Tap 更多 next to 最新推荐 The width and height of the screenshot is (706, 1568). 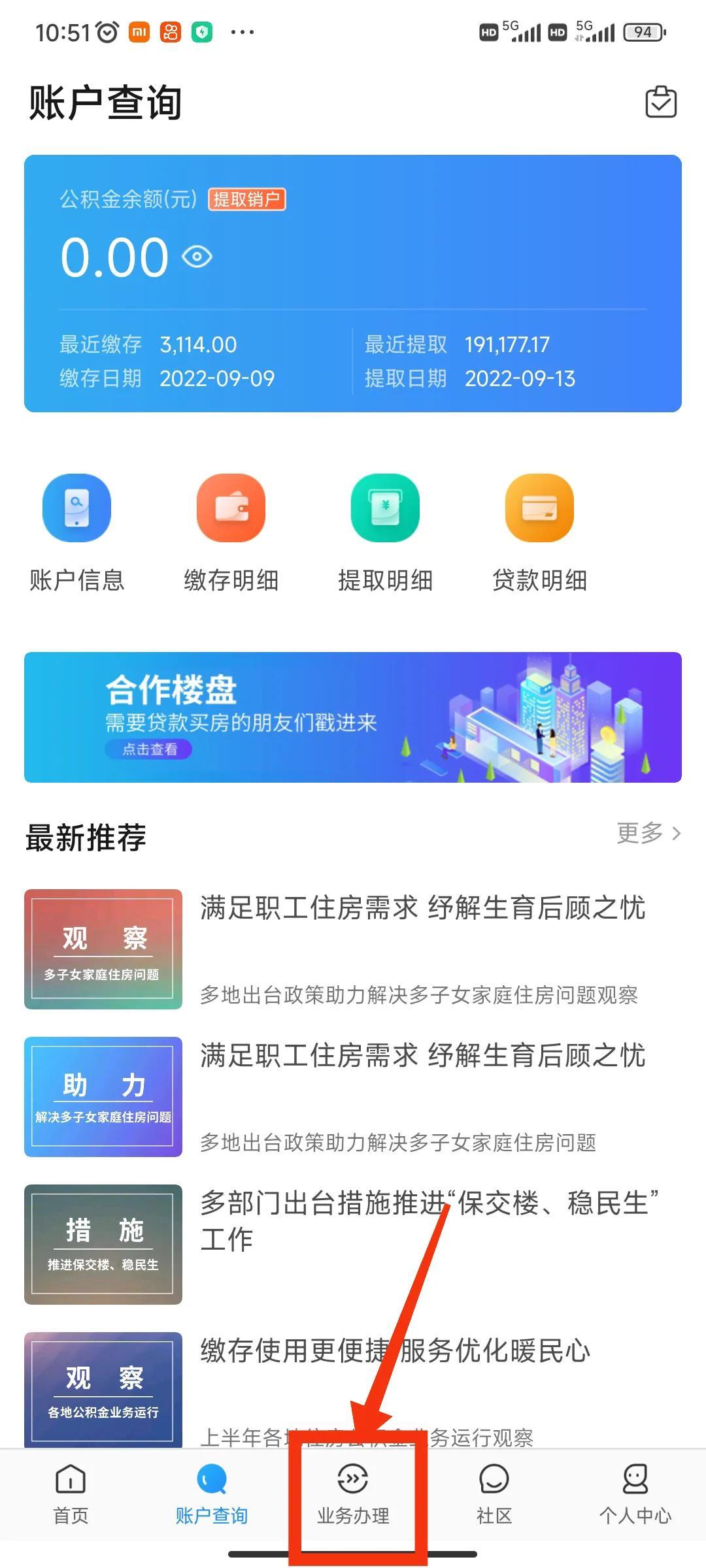point(648,833)
